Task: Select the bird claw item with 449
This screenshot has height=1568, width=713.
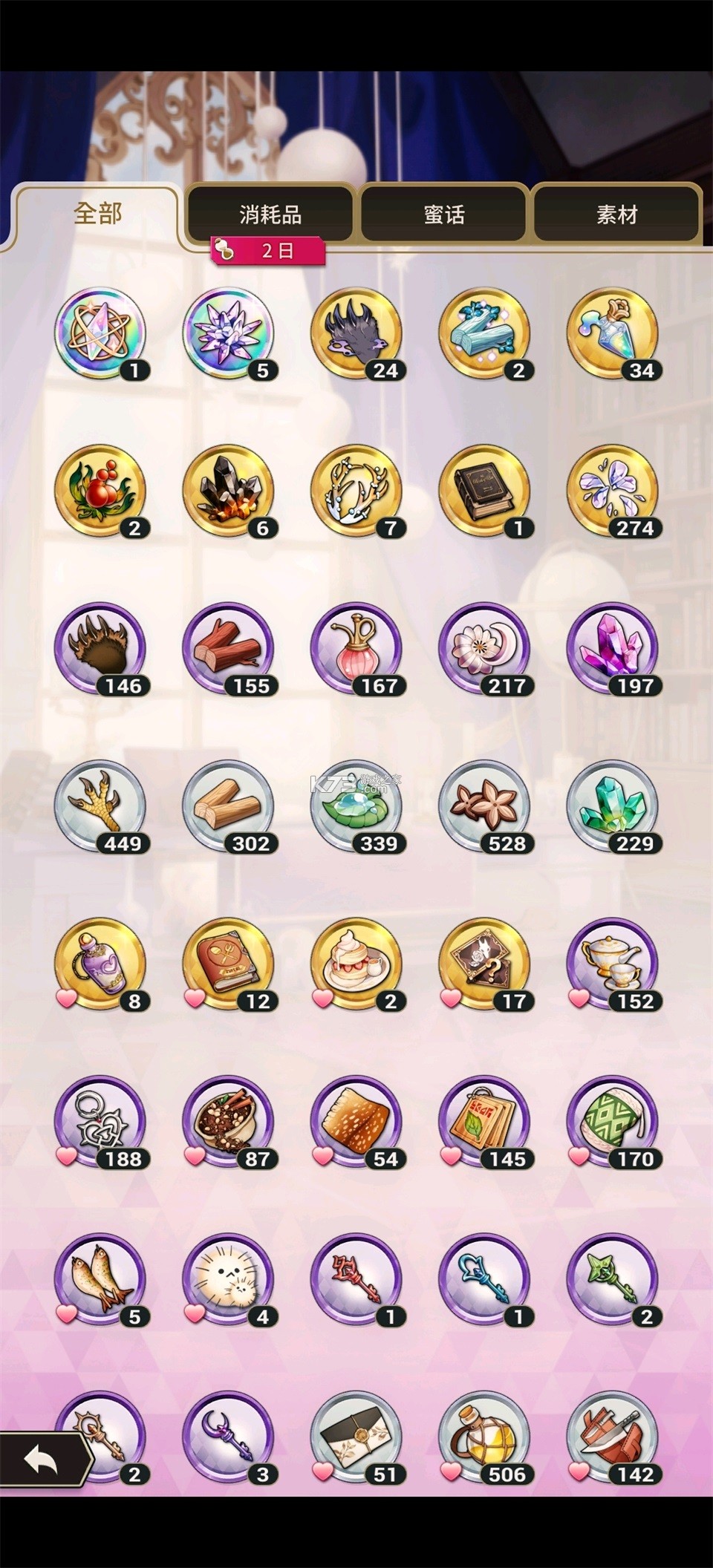Action: (x=100, y=806)
